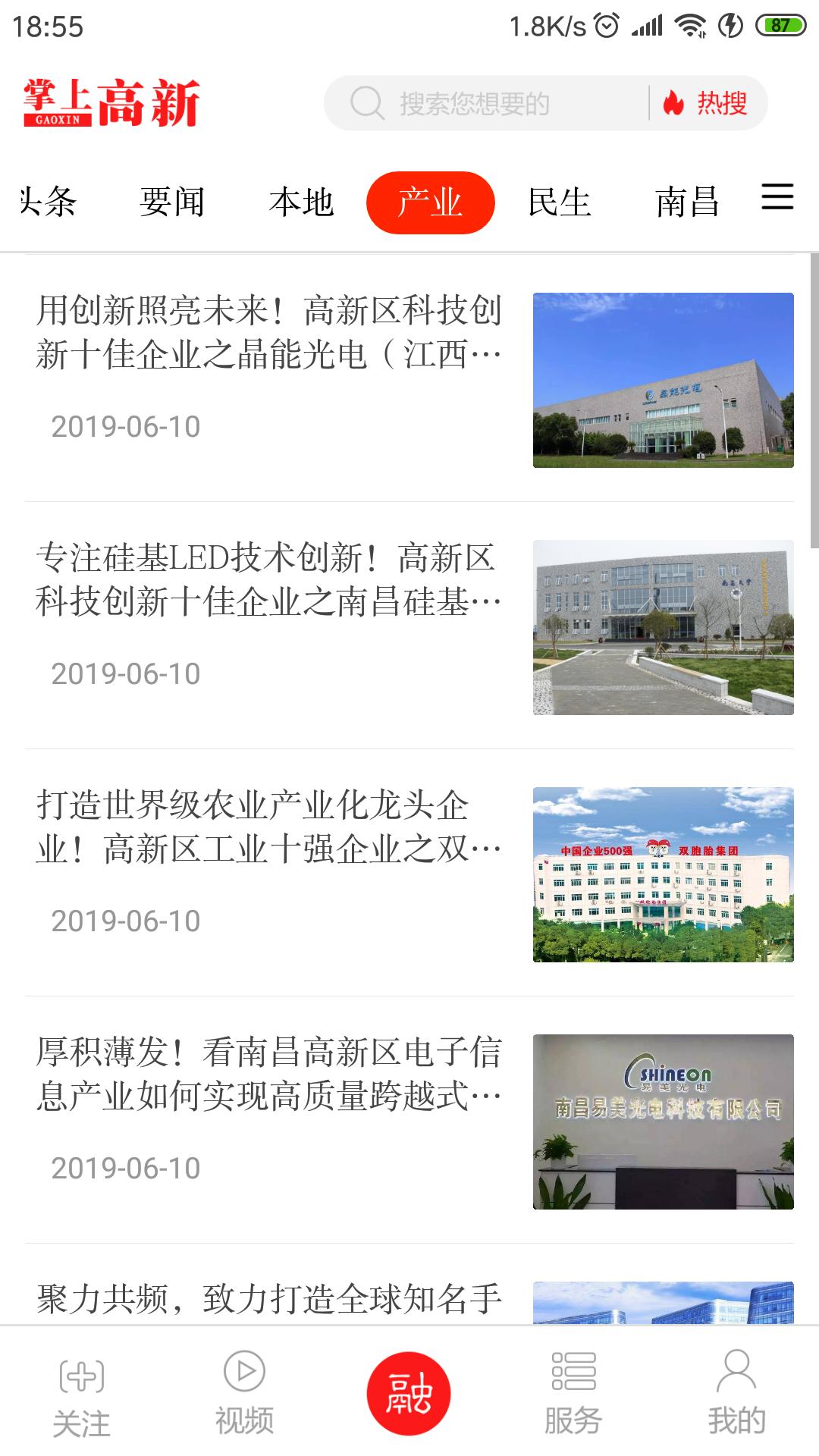The width and height of the screenshot is (819, 1456).
Task: Open article about 晶能光电 innovation
Action: pyautogui.click(x=269, y=332)
